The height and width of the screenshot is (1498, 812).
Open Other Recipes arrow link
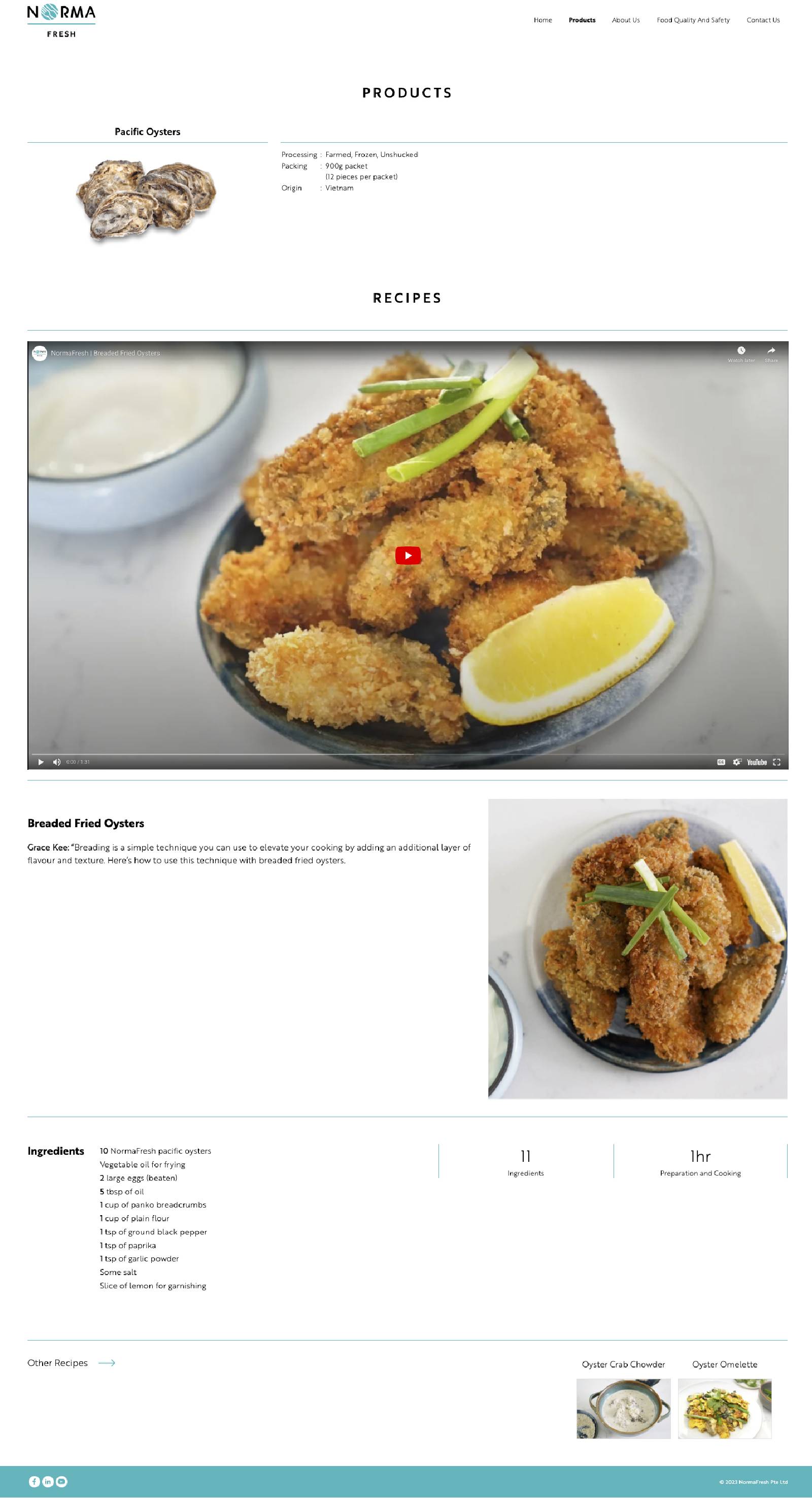coord(107,1362)
